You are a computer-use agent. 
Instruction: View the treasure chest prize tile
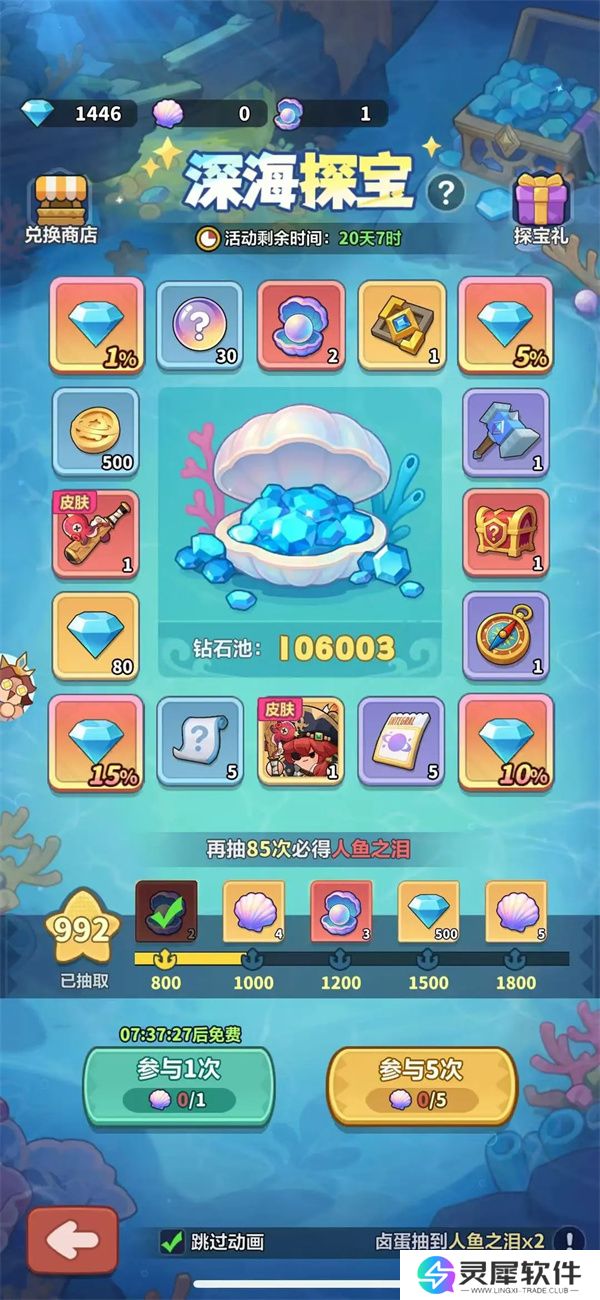(x=506, y=532)
